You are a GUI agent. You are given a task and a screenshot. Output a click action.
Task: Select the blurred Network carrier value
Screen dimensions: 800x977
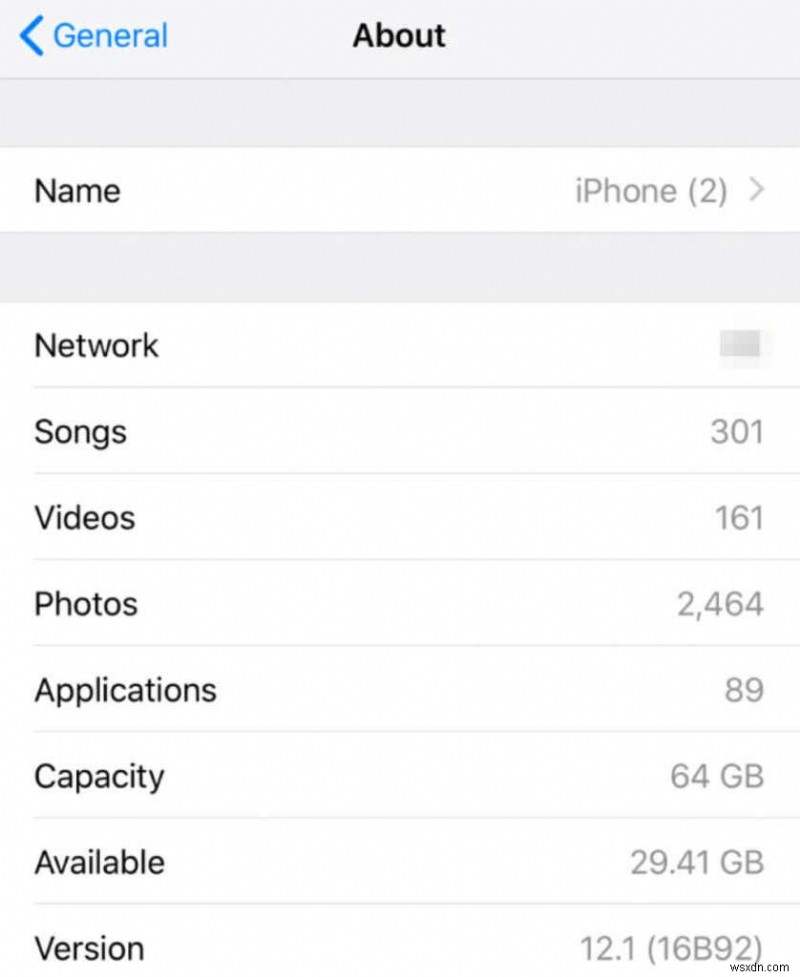click(742, 344)
